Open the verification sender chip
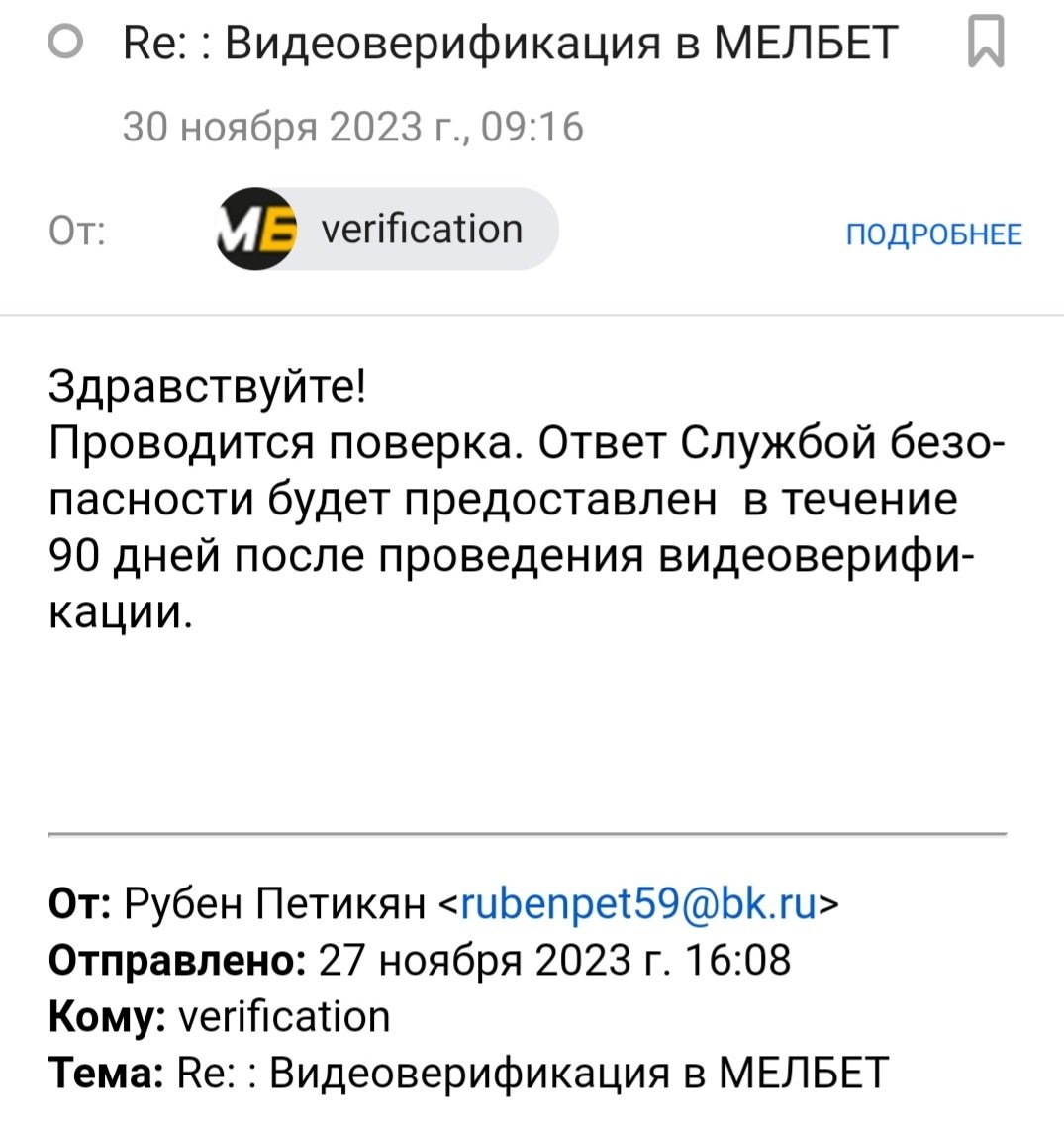 (x=387, y=230)
